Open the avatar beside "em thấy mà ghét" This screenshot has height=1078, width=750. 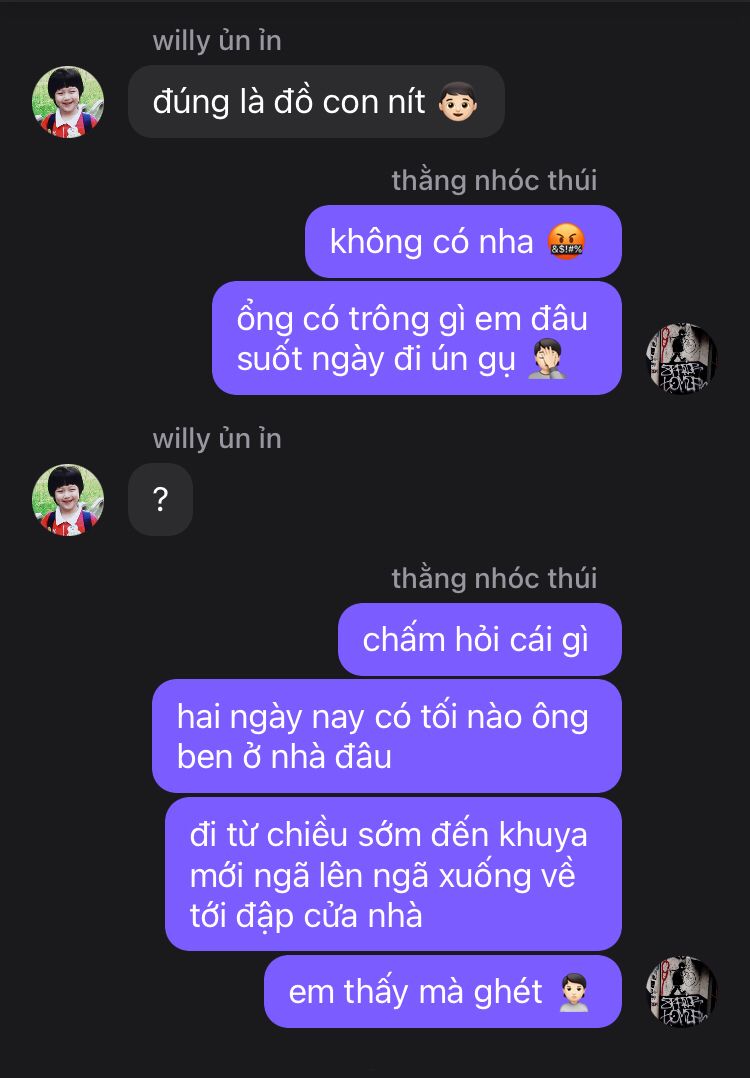[x=682, y=991]
